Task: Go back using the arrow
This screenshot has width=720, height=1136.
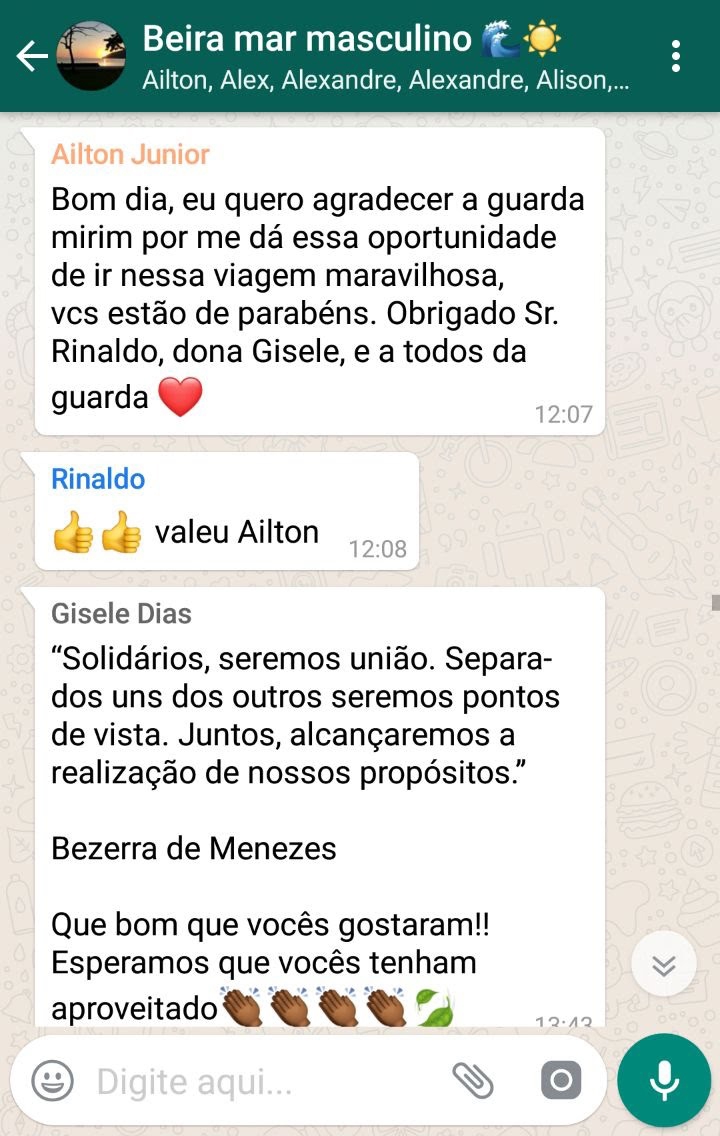Action: 31,57
